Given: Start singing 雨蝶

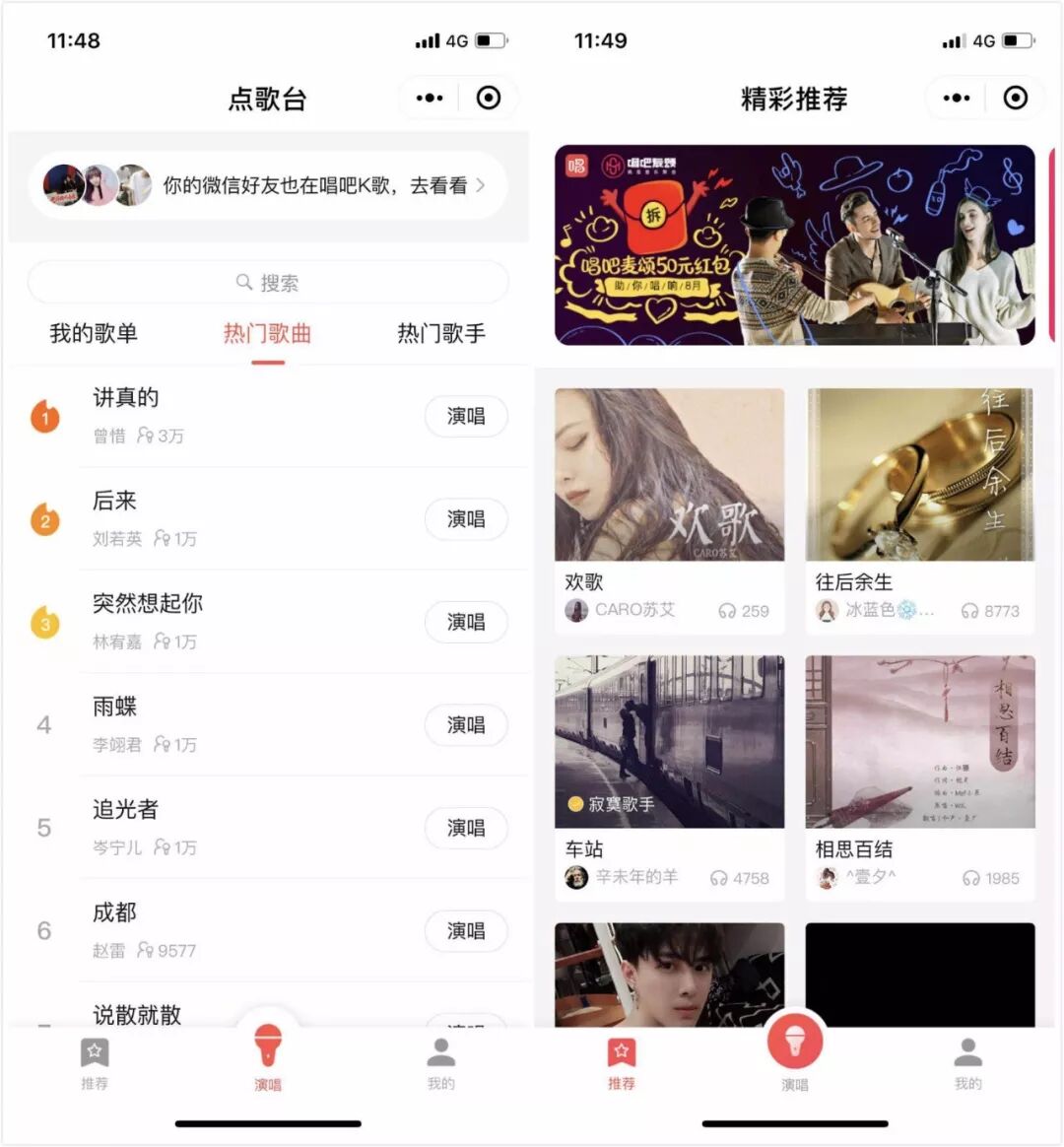Looking at the screenshot, I should tap(466, 725).
